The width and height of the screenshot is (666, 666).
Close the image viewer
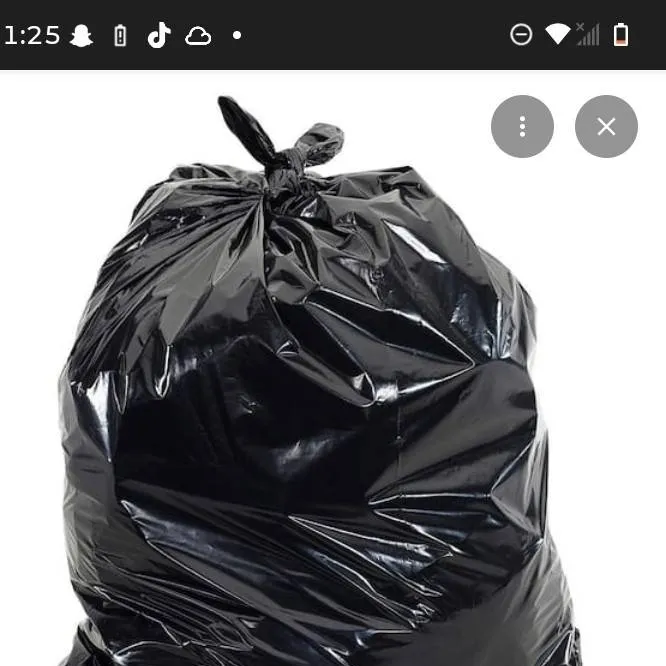[606, 126]
